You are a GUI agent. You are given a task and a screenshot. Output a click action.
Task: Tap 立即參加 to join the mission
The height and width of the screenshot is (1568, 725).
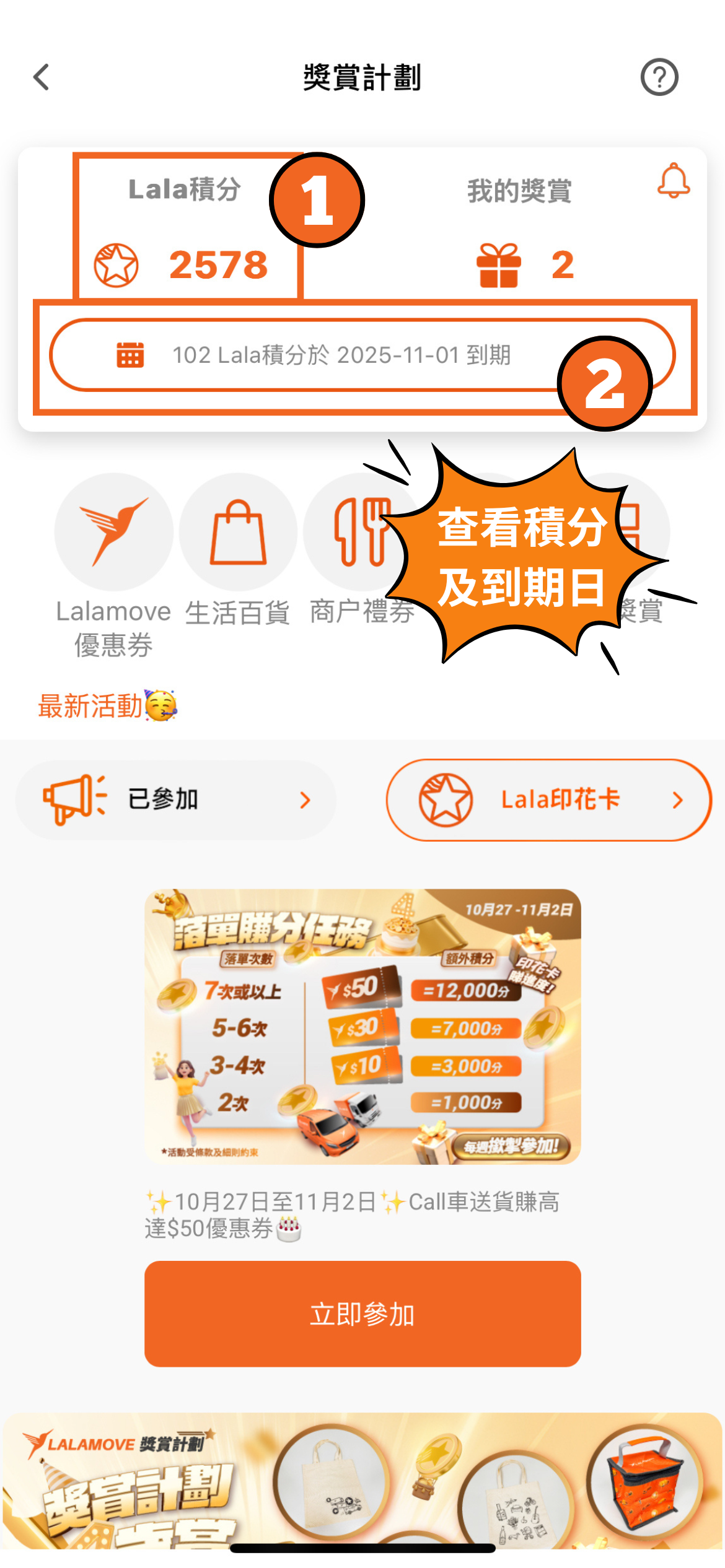pyautogui.click(x=362, y=1313)
